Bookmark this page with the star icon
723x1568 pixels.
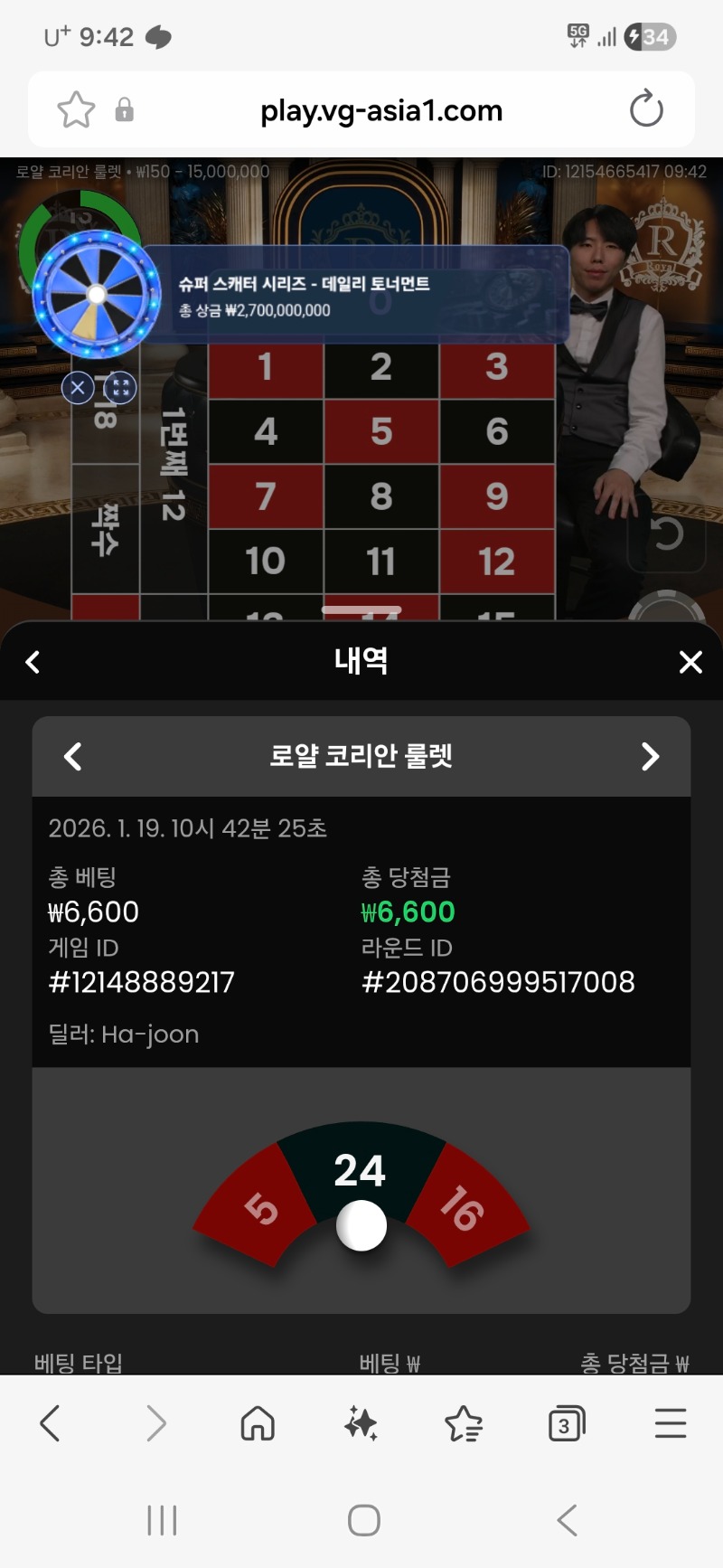pos(76,110)
